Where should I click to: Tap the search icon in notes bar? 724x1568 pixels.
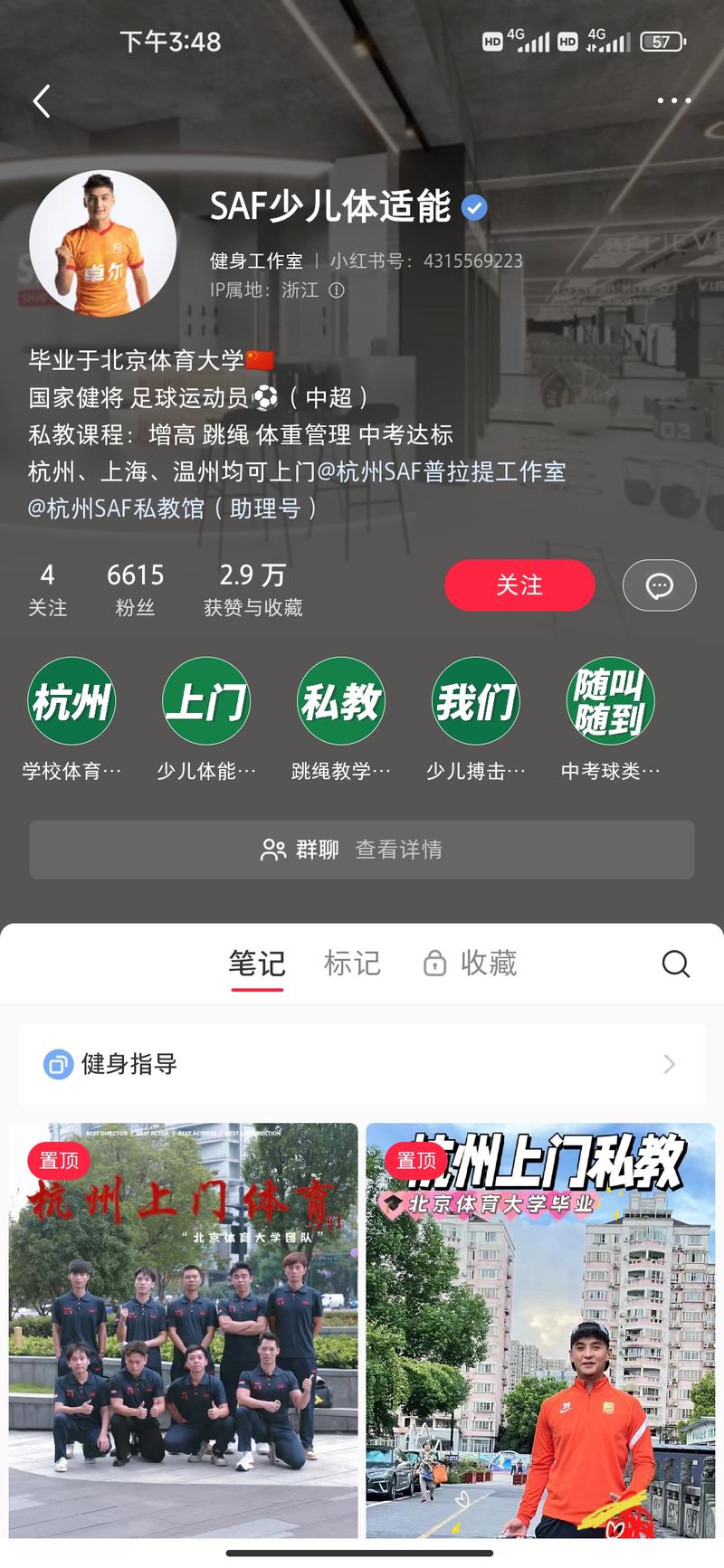point(676,964)
